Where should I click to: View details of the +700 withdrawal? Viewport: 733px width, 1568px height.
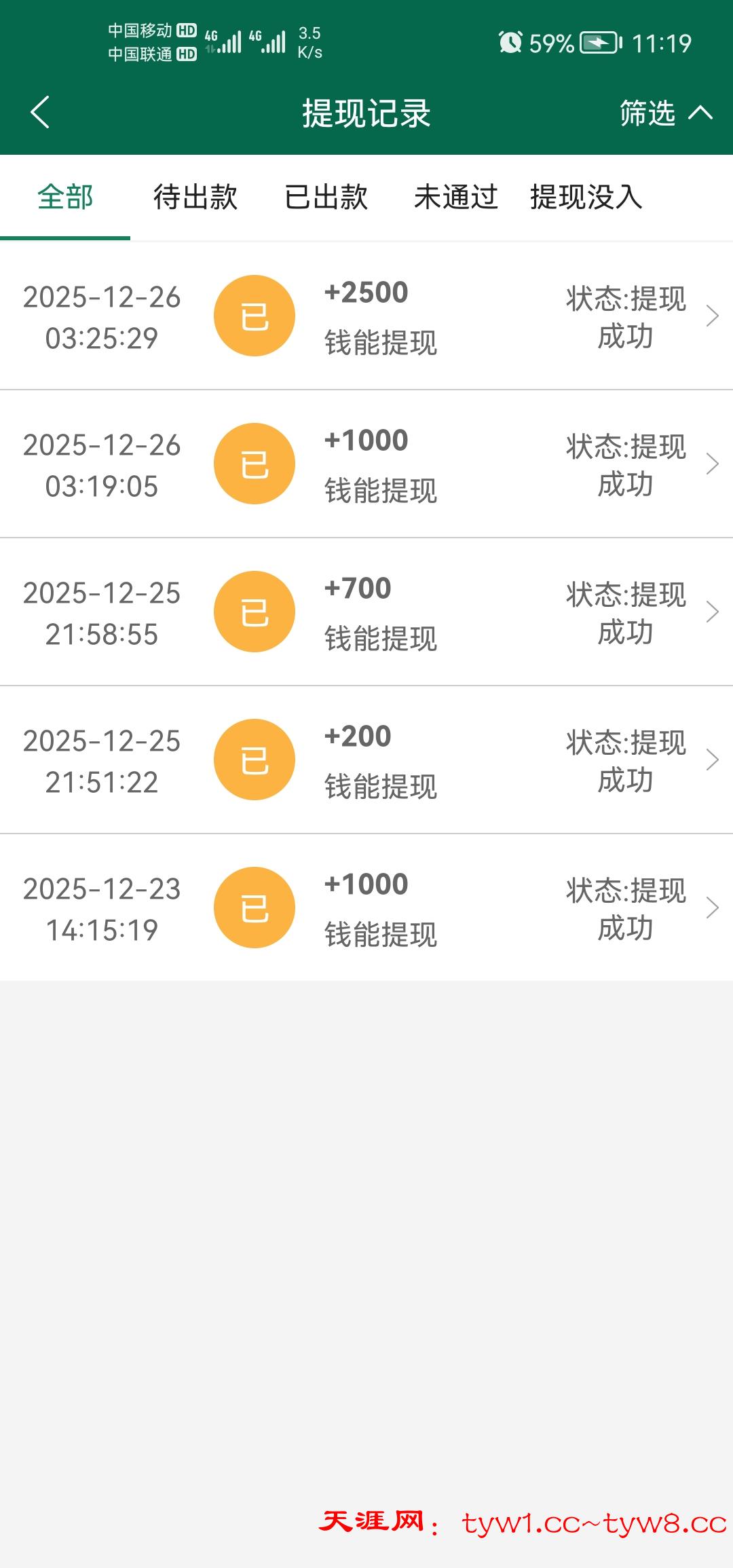tap(366, 612)
